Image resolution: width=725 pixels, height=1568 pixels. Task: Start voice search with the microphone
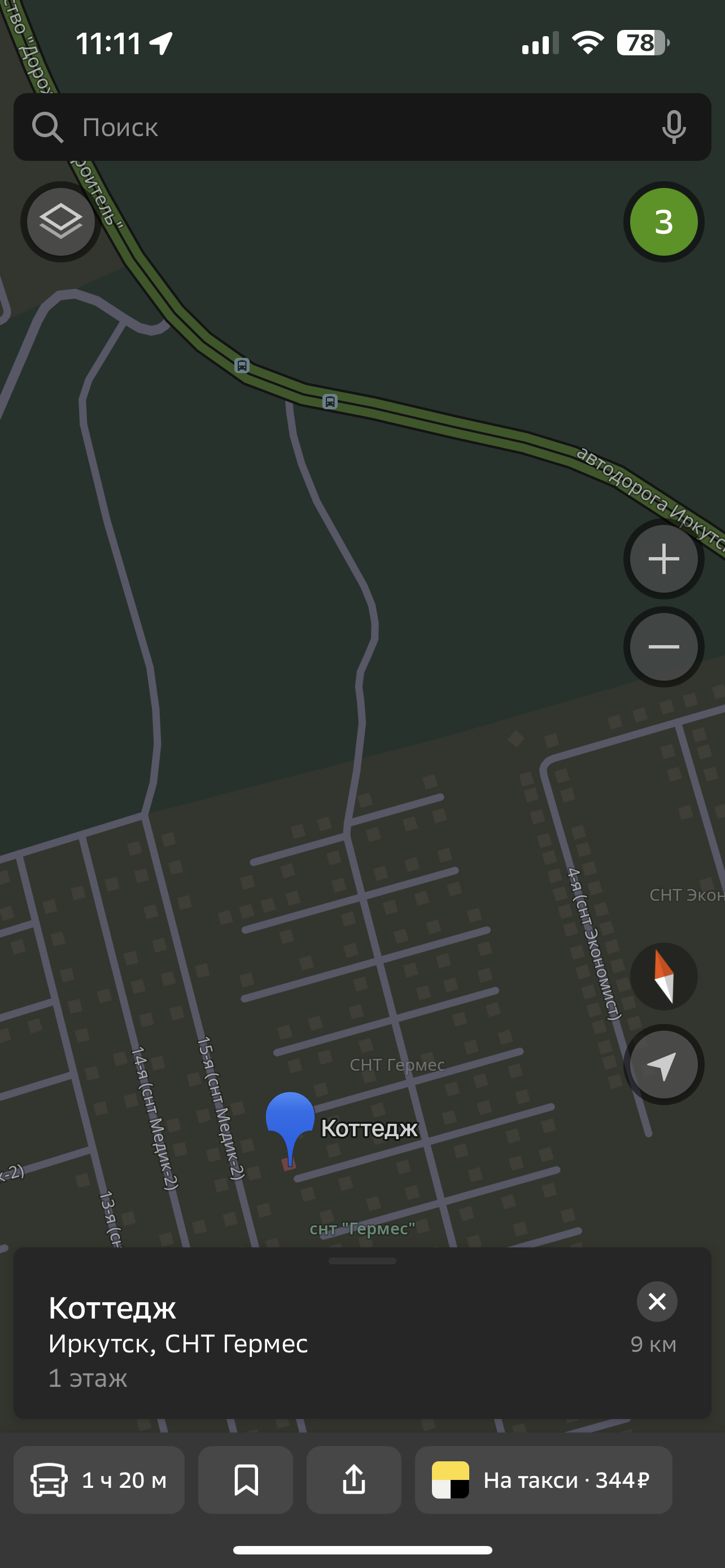[x=673, y=127]
